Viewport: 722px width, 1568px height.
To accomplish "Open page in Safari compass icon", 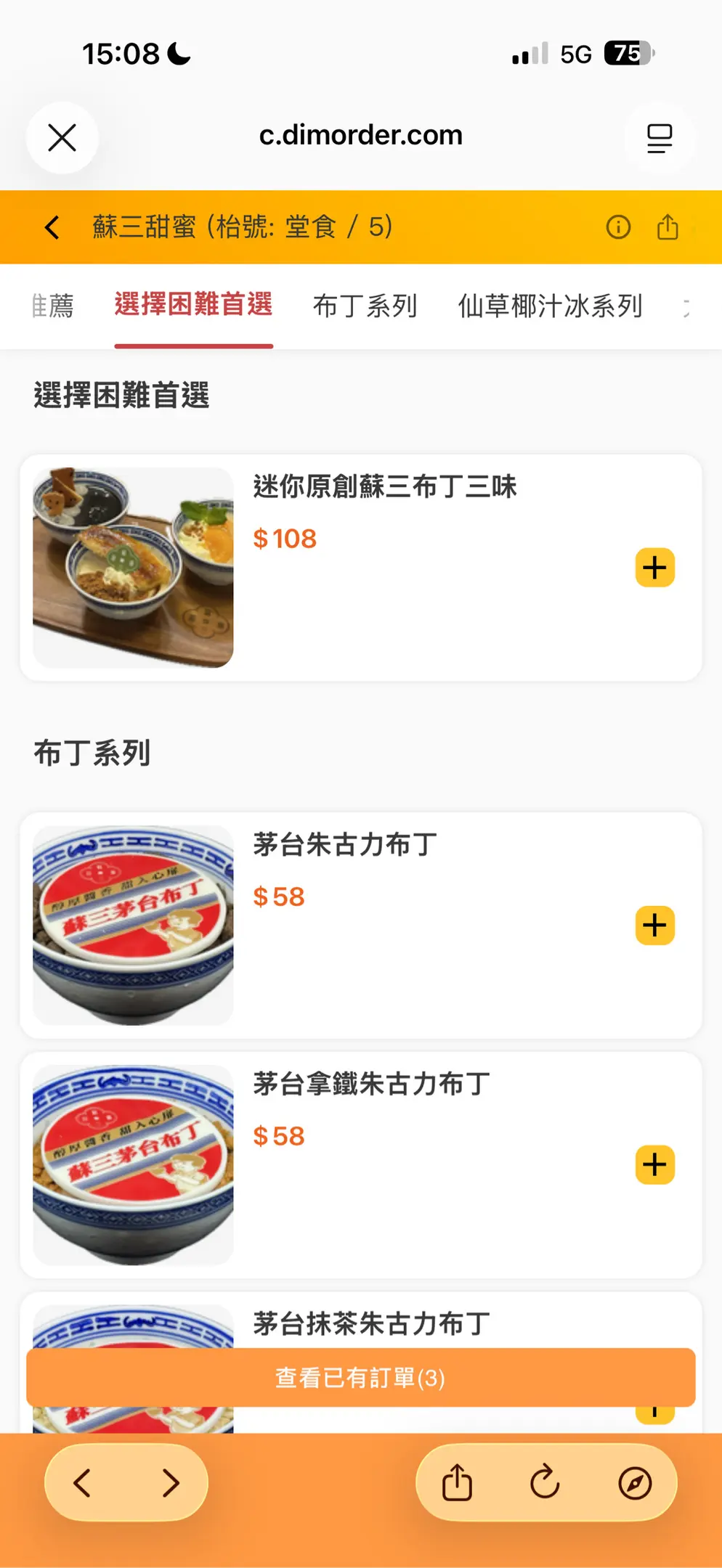I will [x=635, y=1482].
